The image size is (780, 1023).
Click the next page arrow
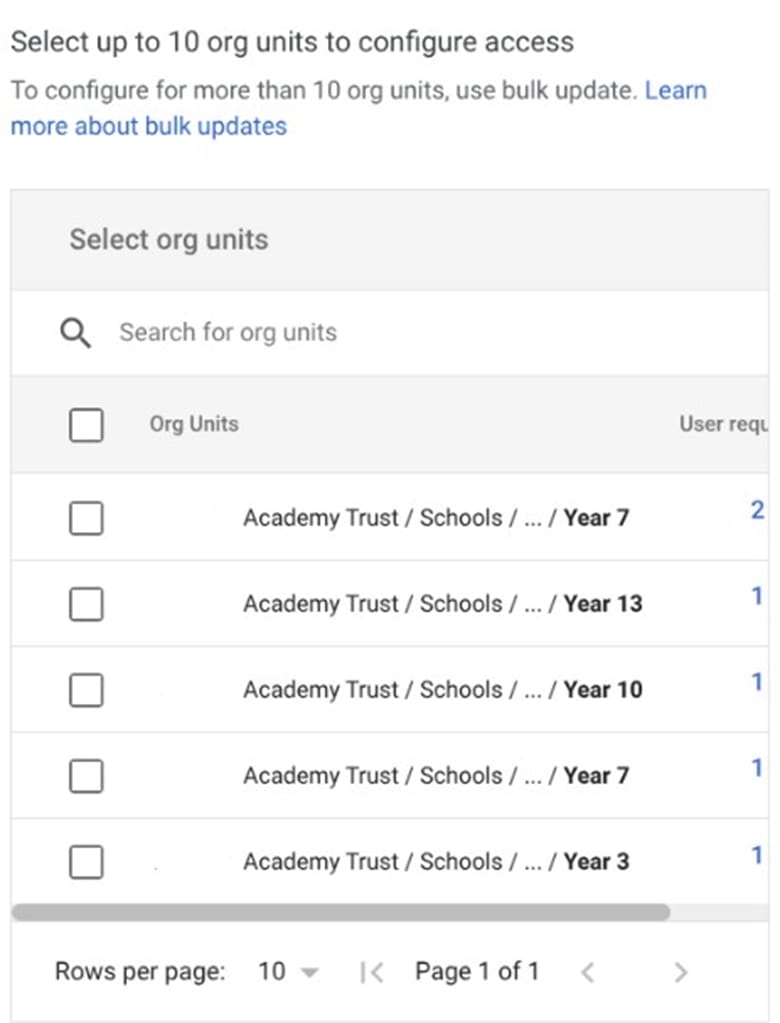[x=681, y=971]
